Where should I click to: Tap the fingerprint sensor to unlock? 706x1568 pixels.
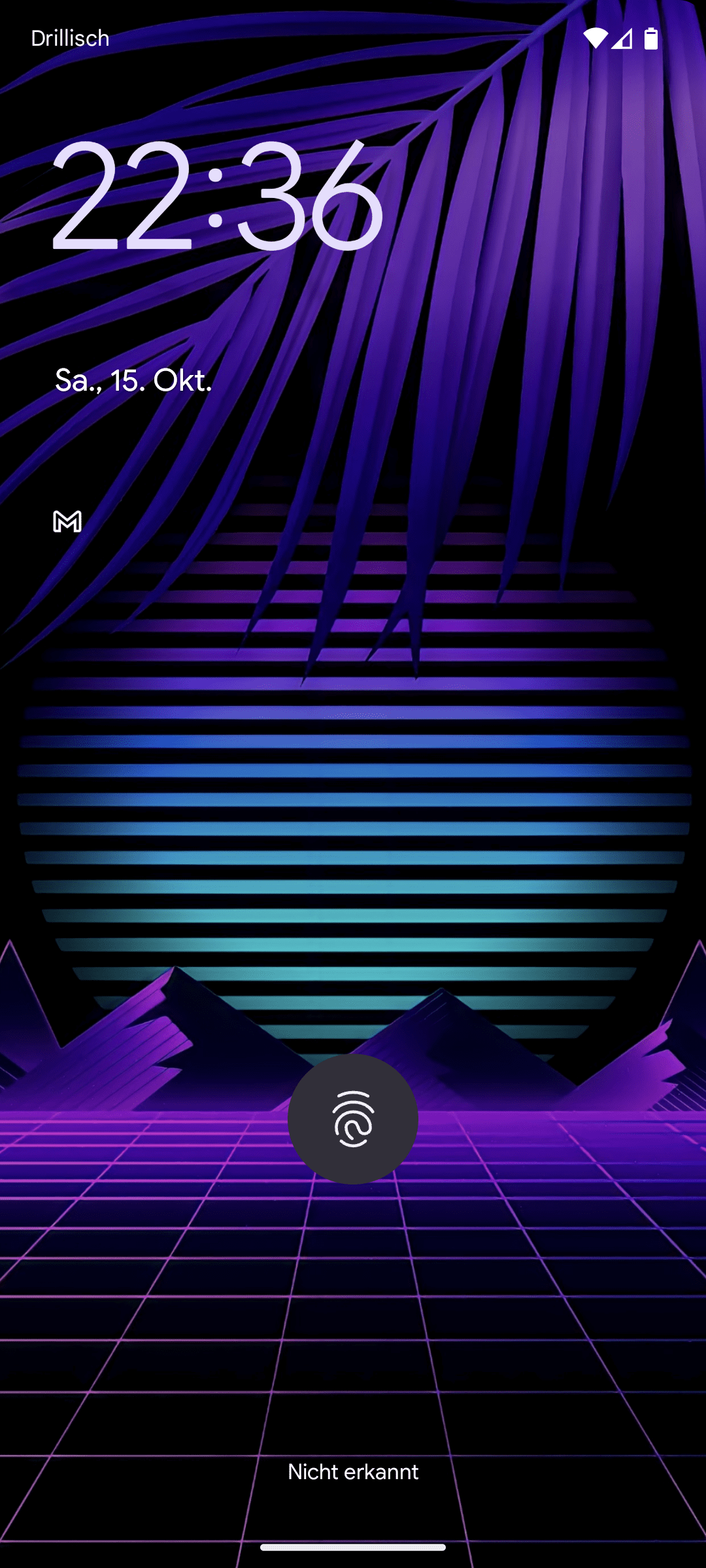click(353, 1119)
